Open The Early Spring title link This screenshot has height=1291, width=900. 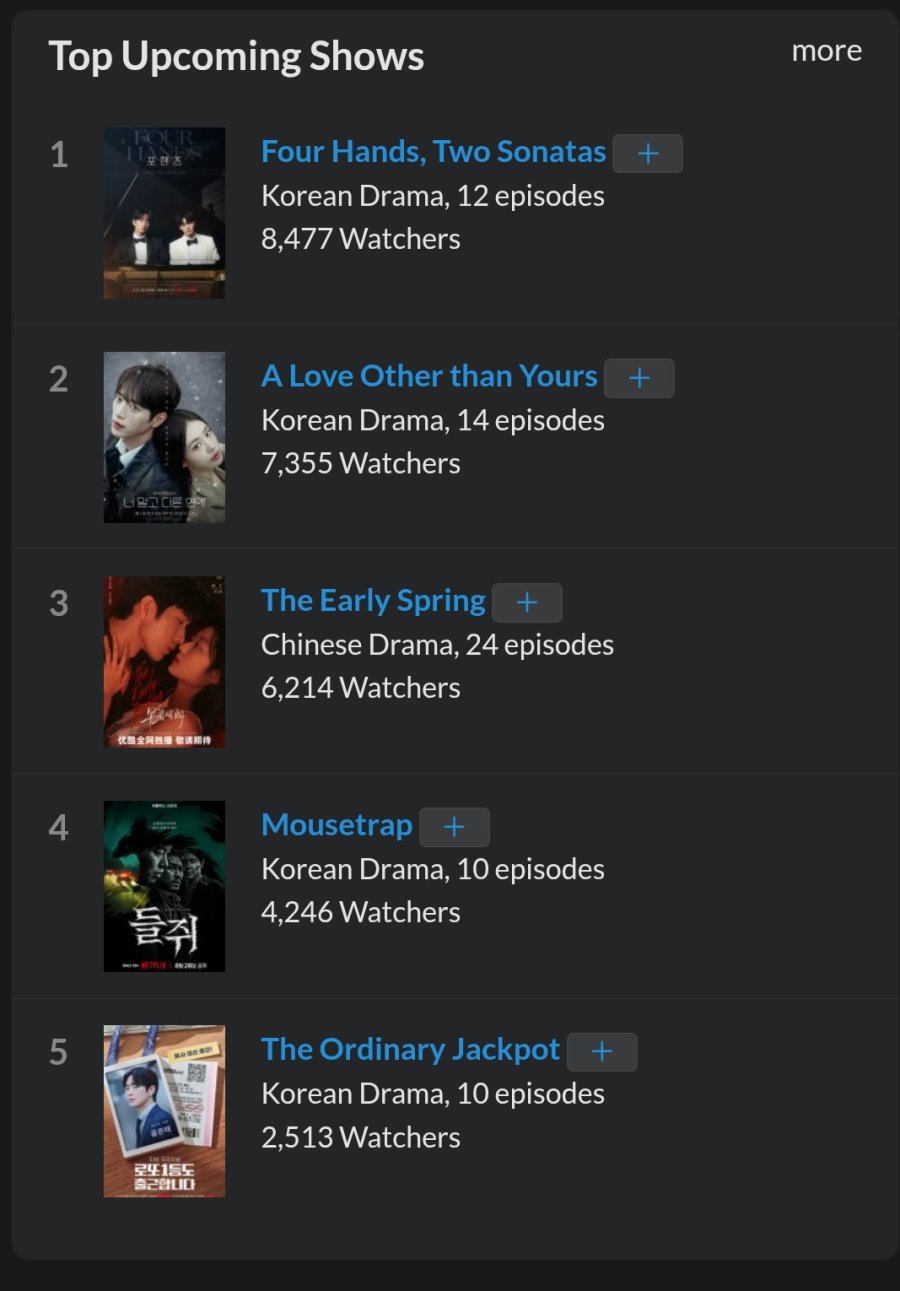click(373, 601)
